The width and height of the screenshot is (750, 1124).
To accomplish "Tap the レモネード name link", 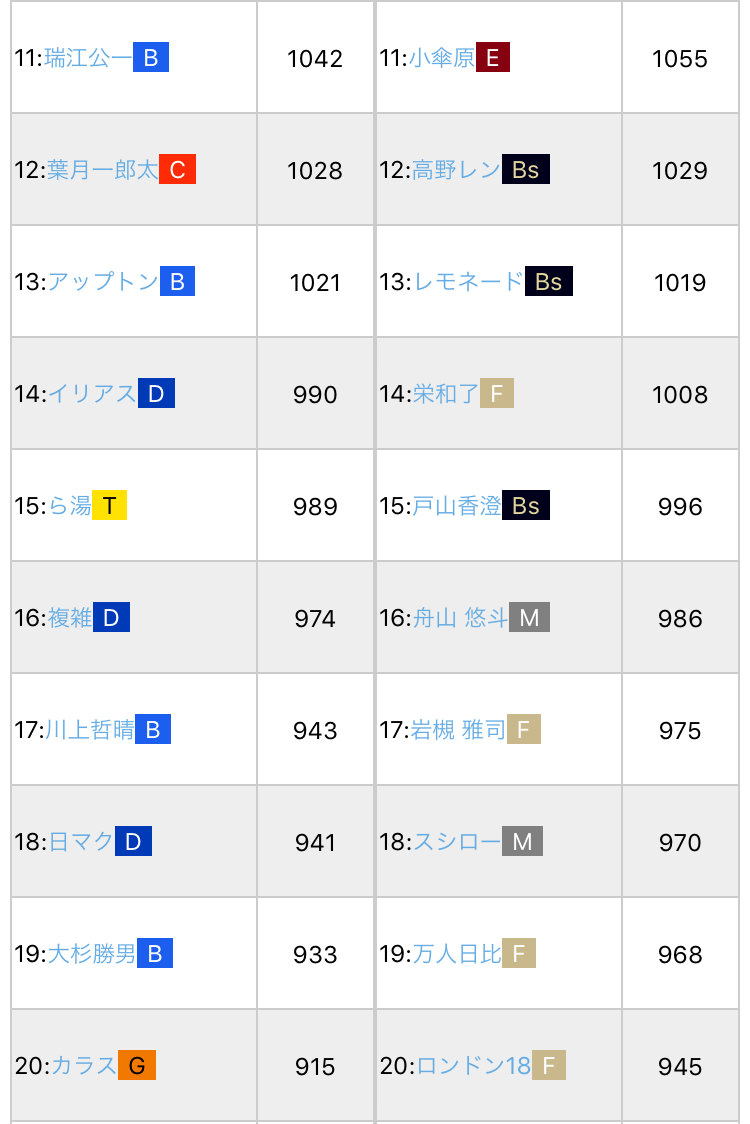I will 468,282.
